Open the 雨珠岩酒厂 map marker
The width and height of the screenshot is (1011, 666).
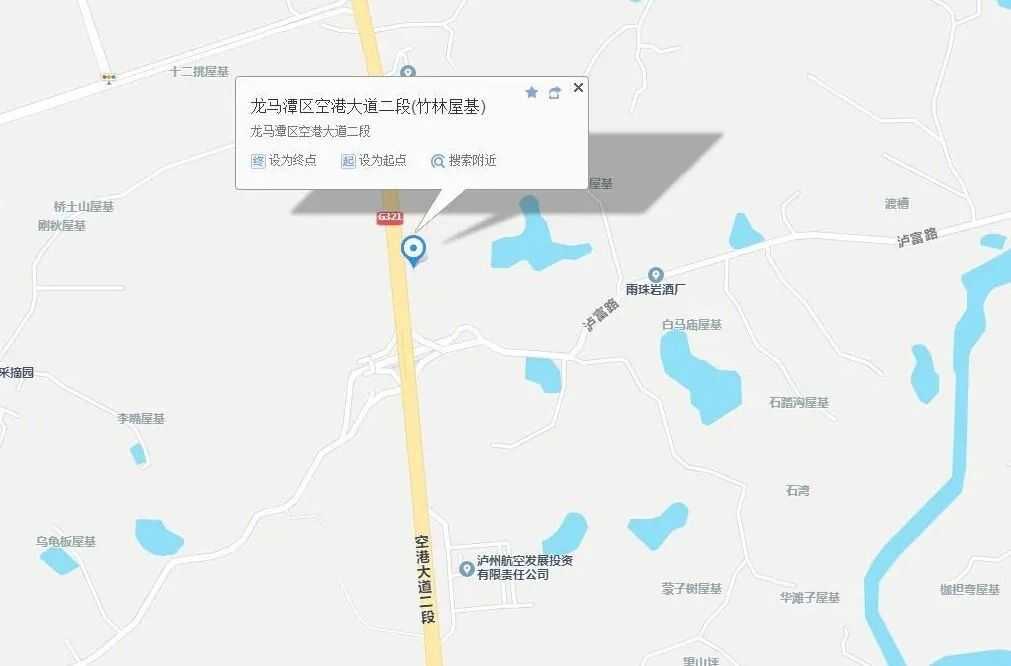[656, 275]
